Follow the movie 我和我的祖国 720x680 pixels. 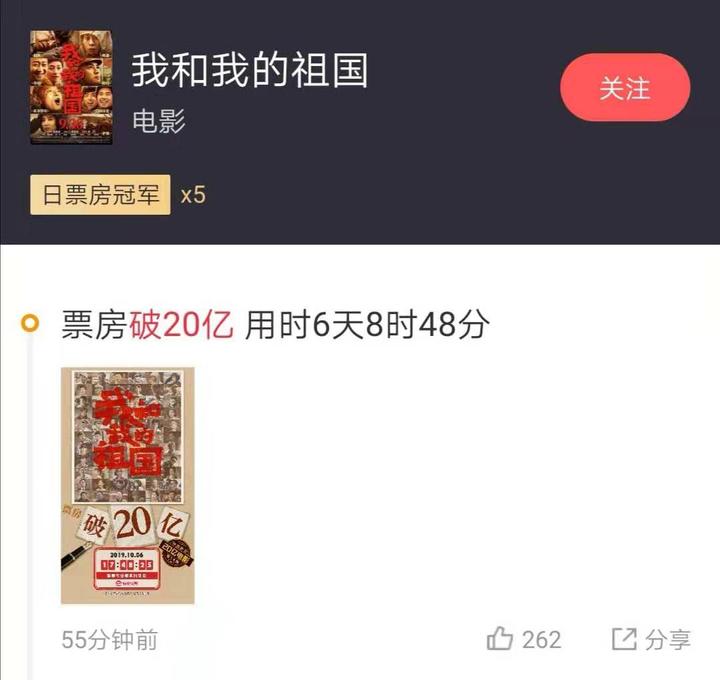pyautogui.click(x=625, y=88)
